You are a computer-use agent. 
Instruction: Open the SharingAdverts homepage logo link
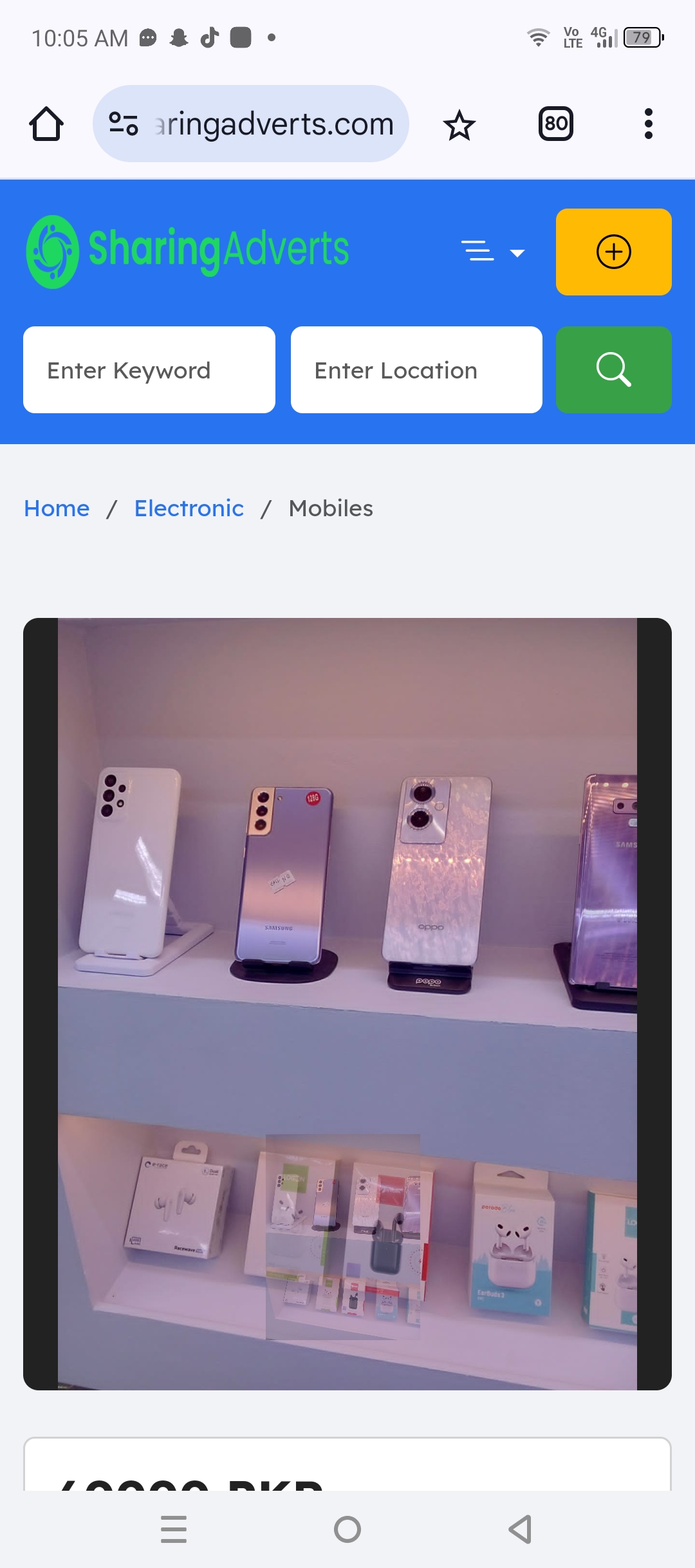[188, 251]
